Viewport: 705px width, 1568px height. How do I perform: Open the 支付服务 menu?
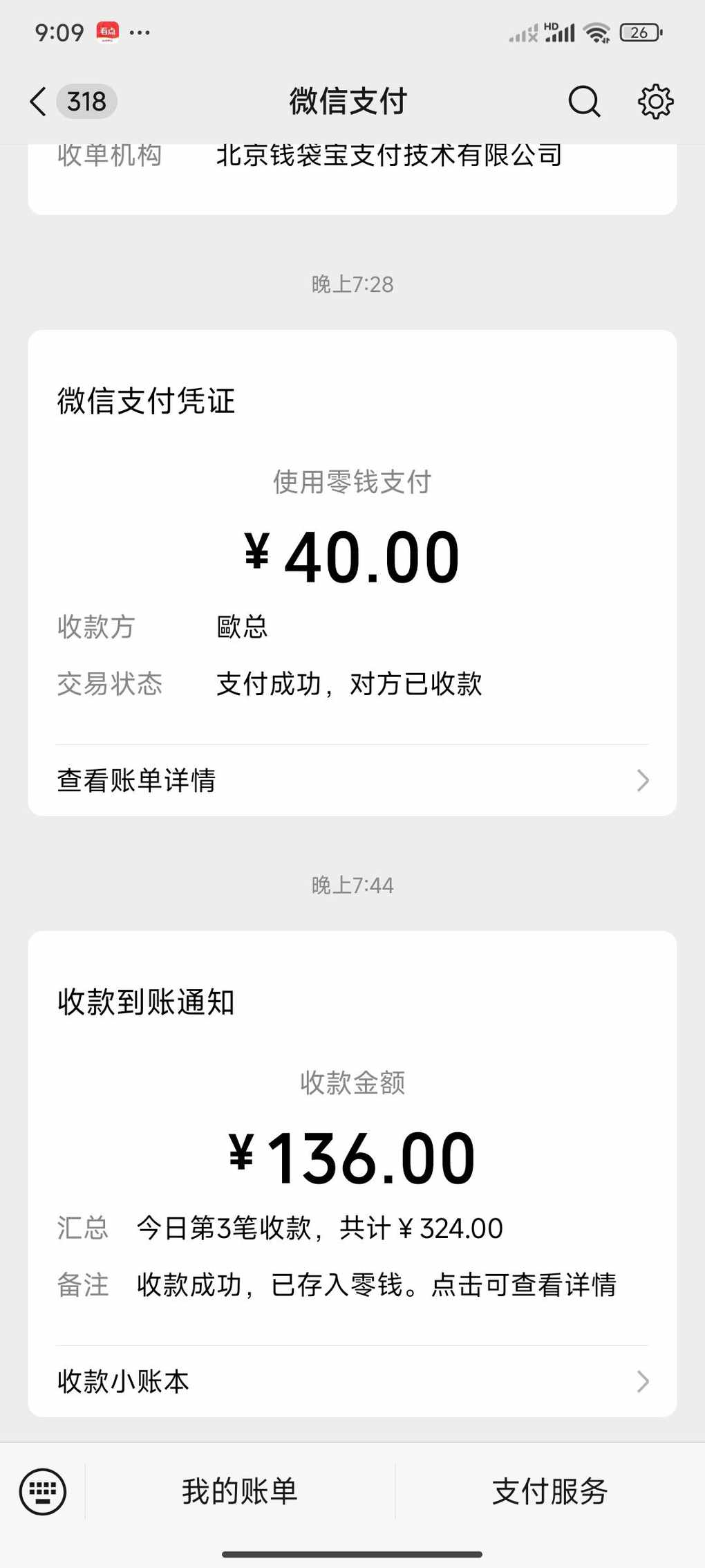coord(550,1491)
